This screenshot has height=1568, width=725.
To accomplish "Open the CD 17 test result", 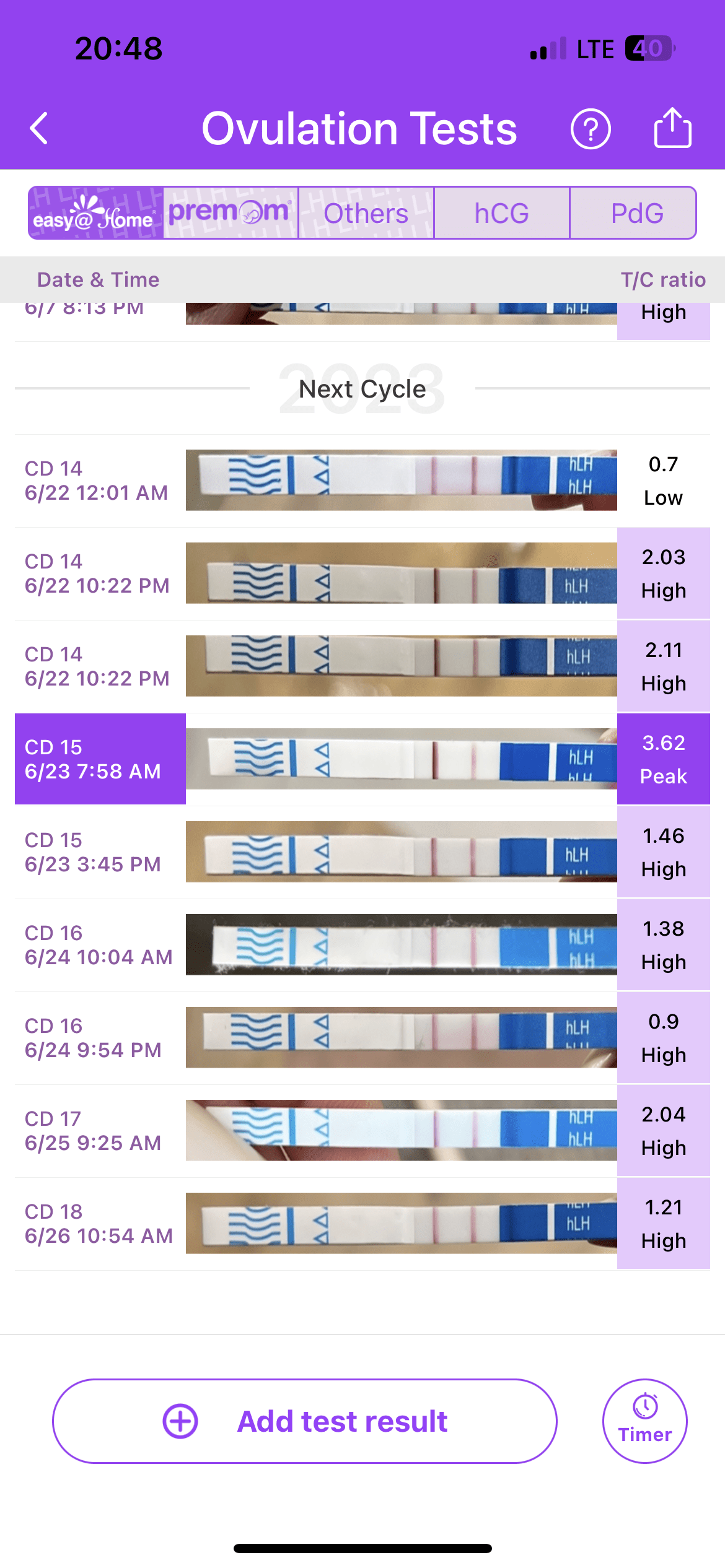I will 362,1131.
